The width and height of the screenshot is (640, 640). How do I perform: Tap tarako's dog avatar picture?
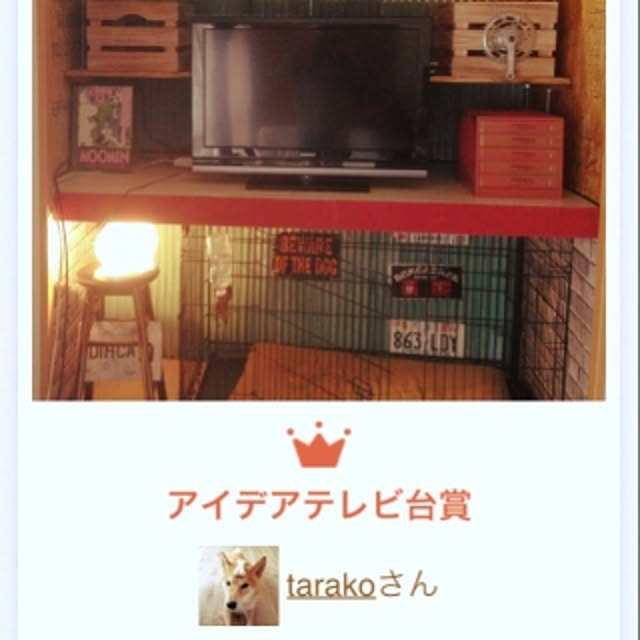239,585
